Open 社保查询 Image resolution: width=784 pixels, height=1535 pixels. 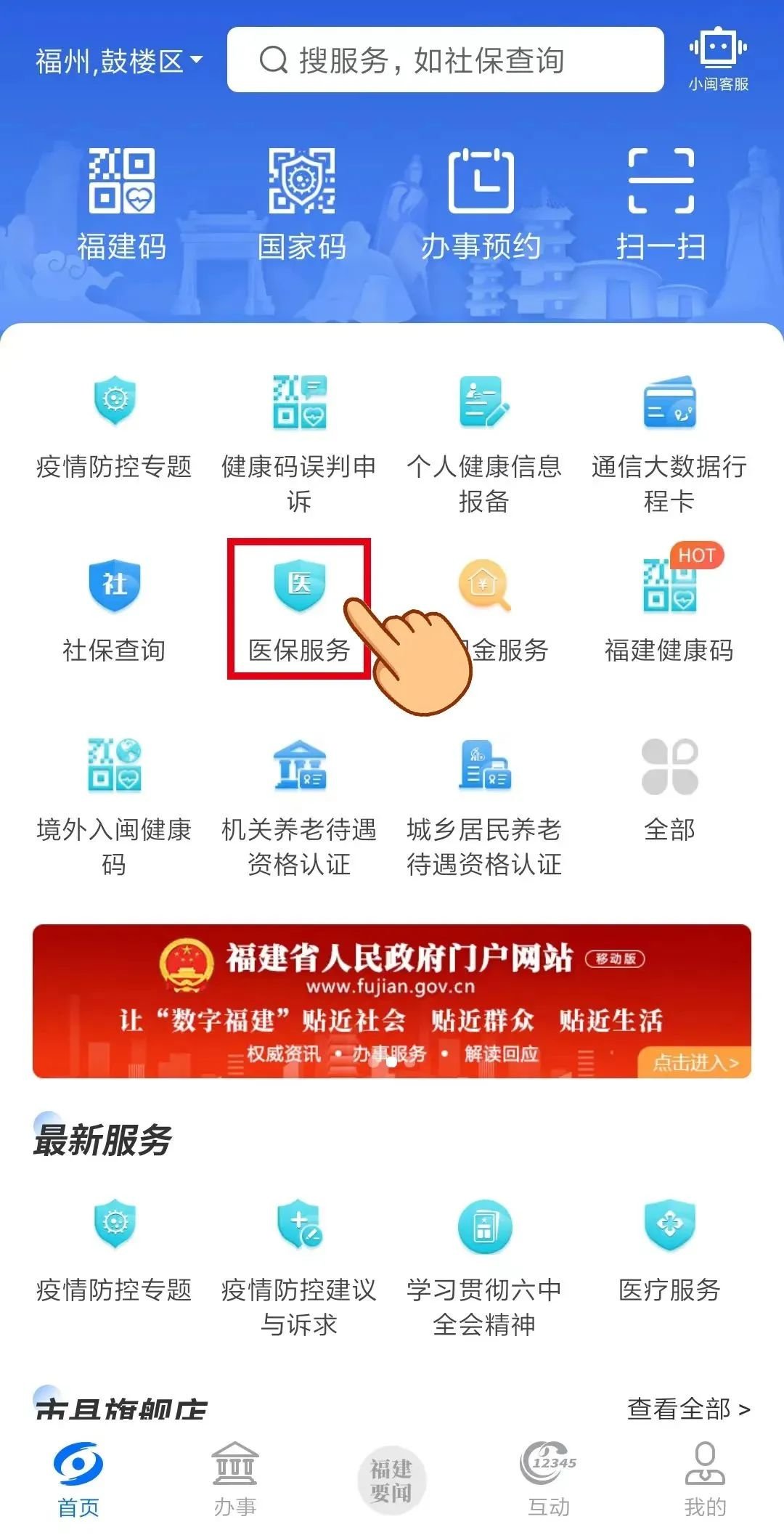point(114,610)
